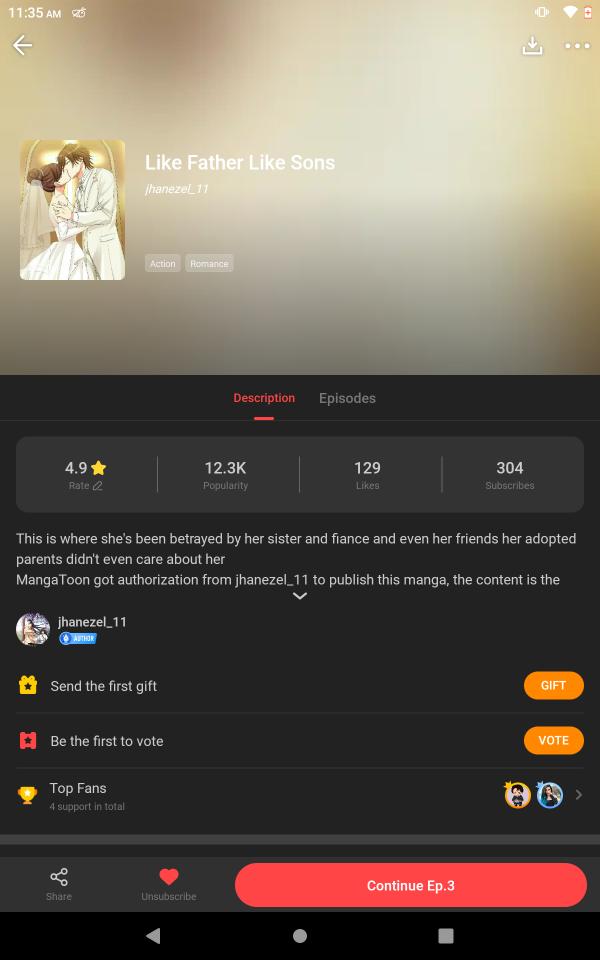This screenshot has height=960, width=600.
Task: Download this manga
Action: [532, 46]
